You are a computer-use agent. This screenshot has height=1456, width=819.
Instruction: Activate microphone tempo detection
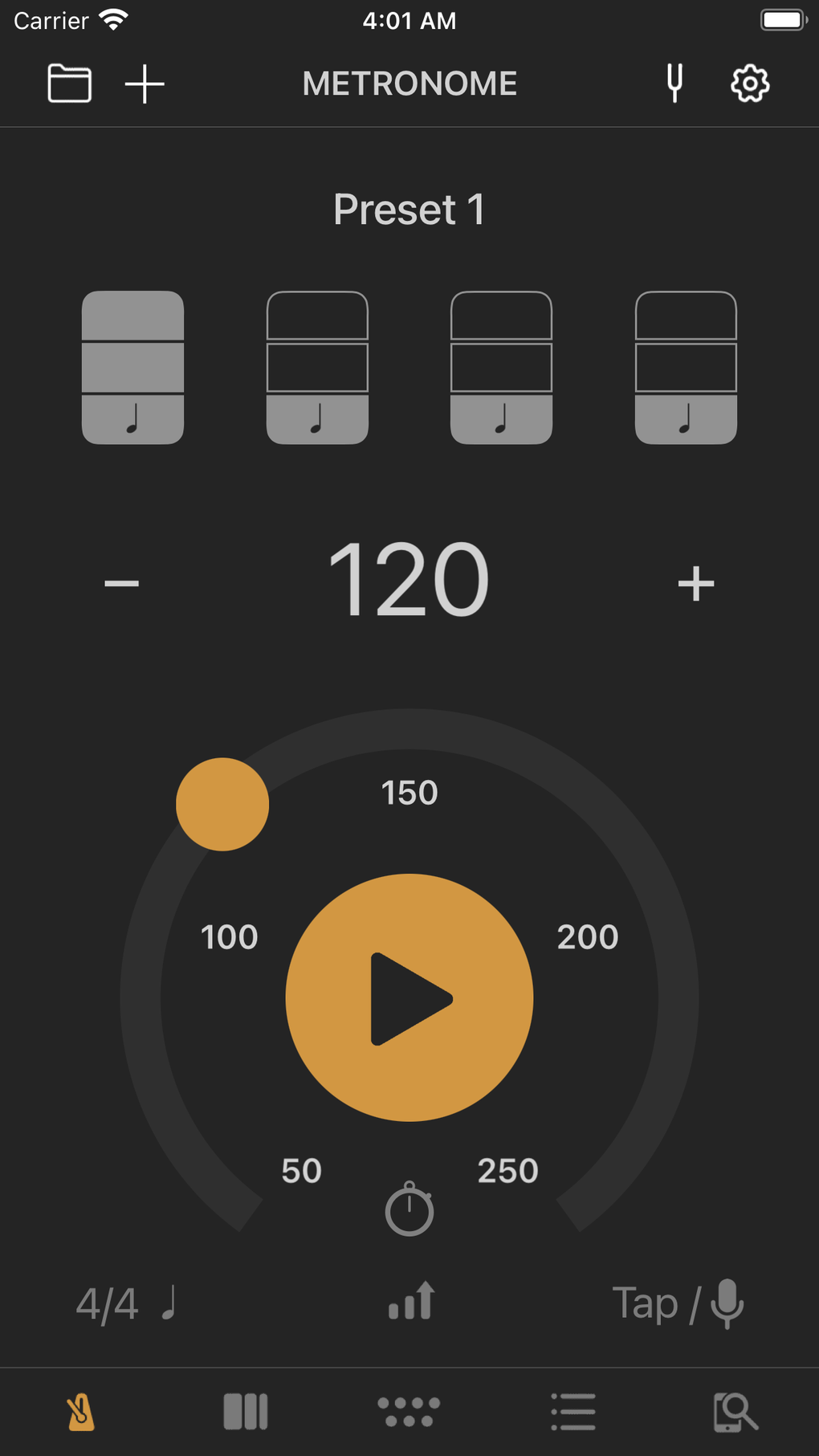727,1303
